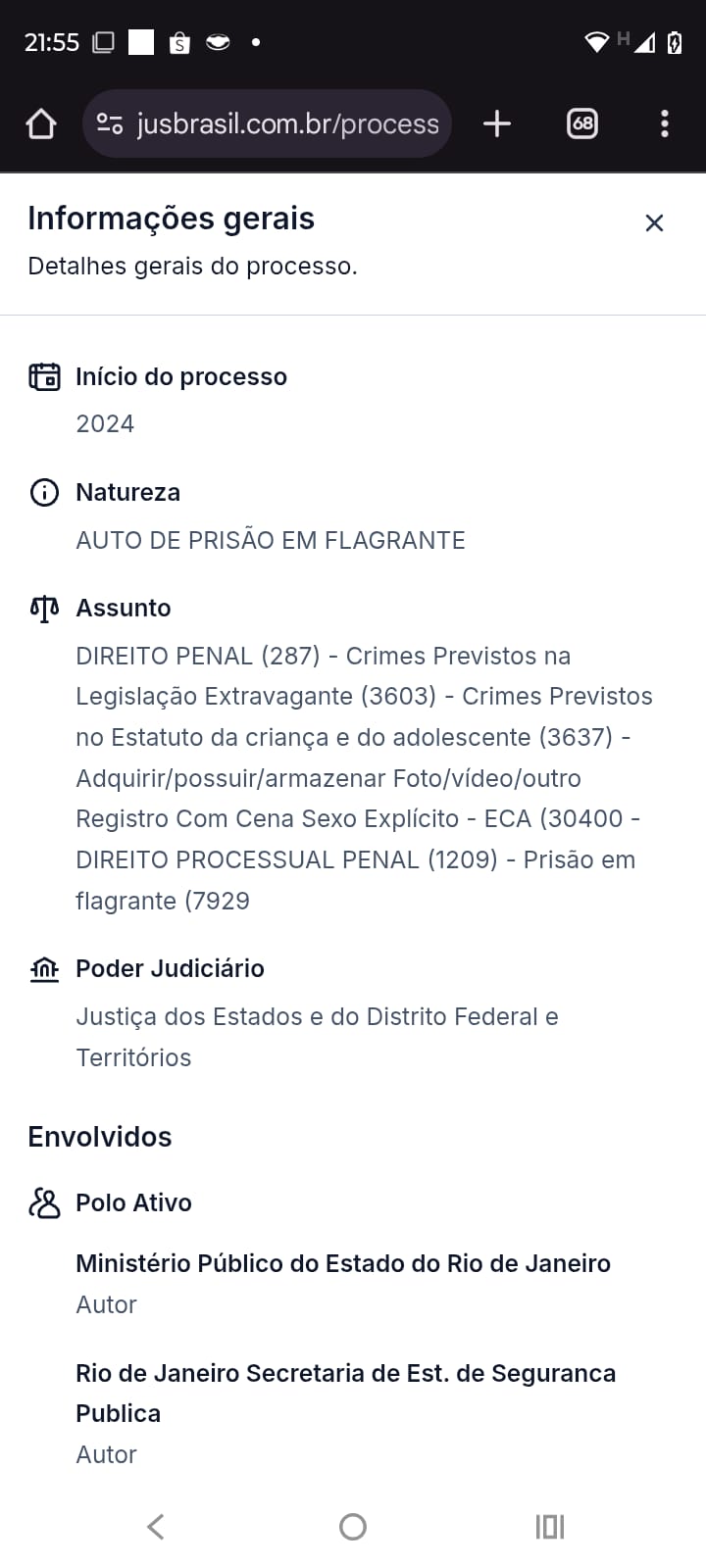Open the tab switcher showing 68 tabs
This screenshot has width=706, height=1568.
tap(582, 124)
